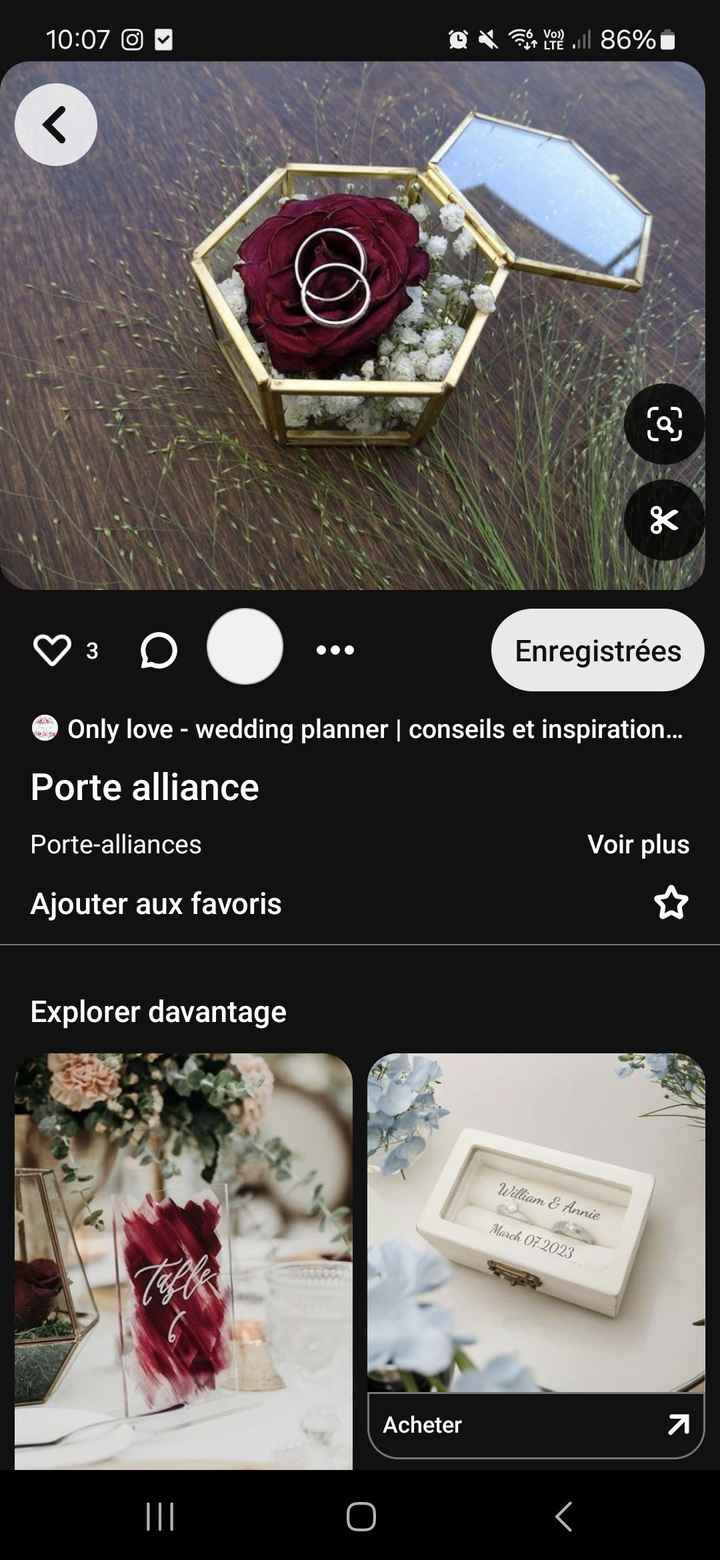Open the burgundy table number pin
This screenshot has height=1560, width=720.
pyautogui.click(x=183, y=1260)
